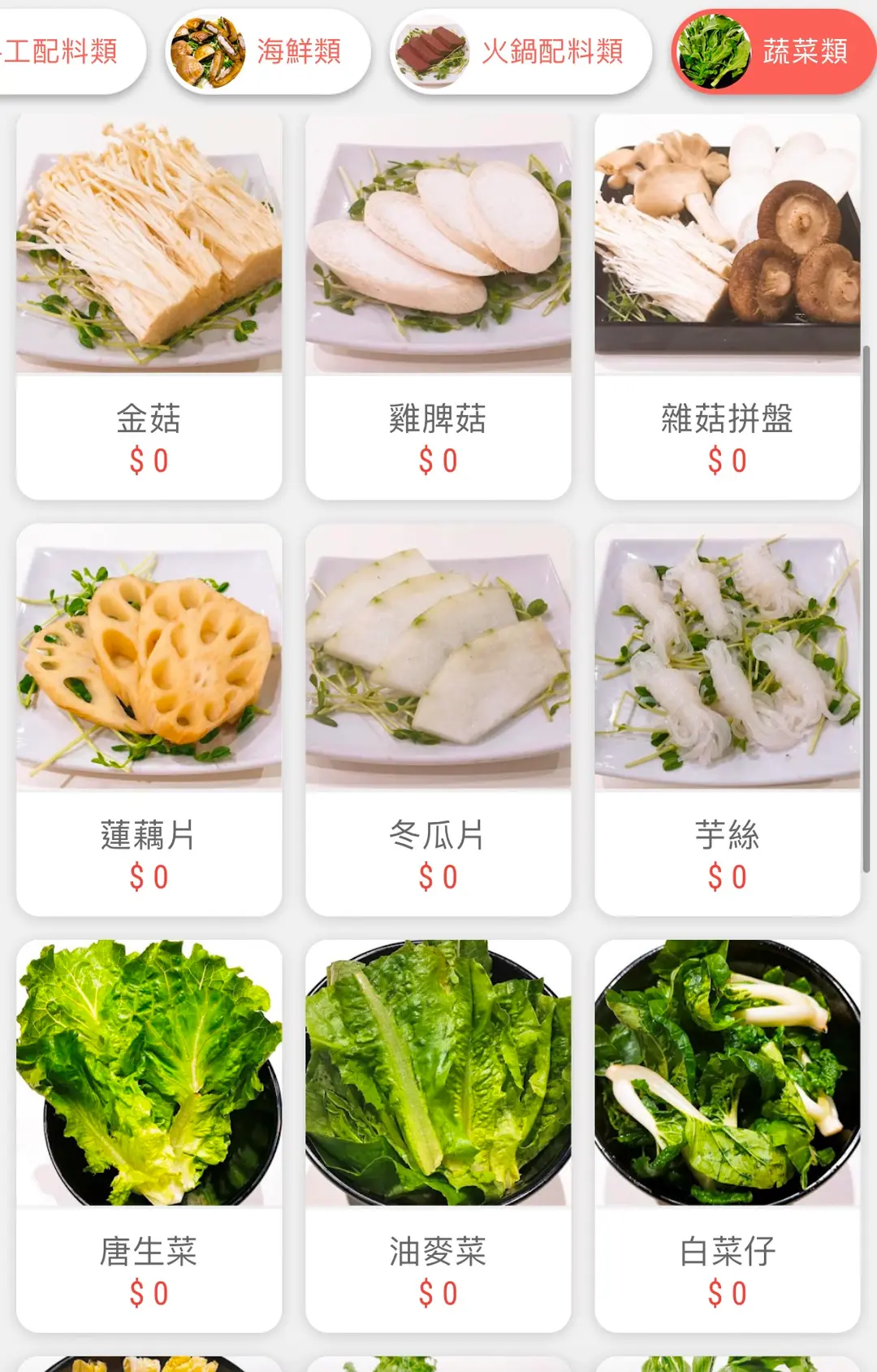Pick the 芋絲 item card
This screenshot has height=1372, width=877.
tap(728, 720)
